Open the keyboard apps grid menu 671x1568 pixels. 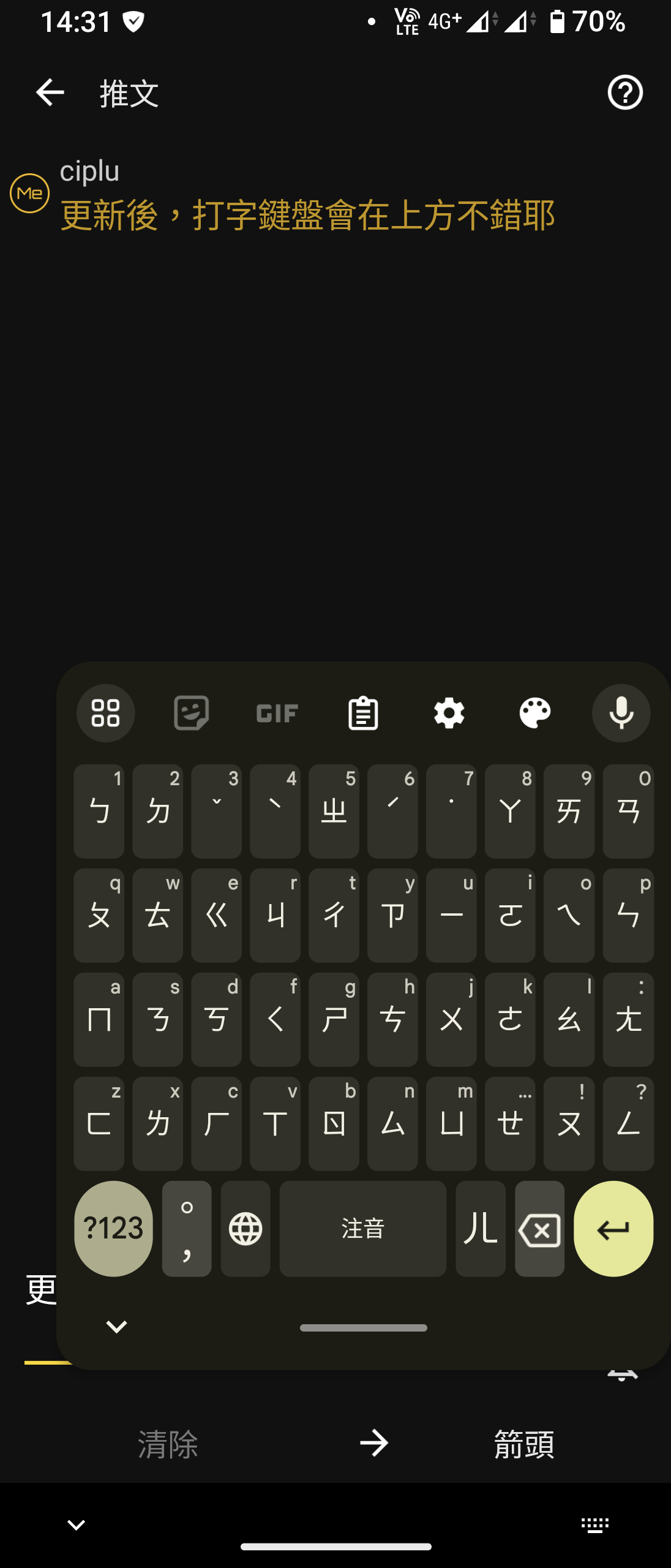[x=105, y=713]
